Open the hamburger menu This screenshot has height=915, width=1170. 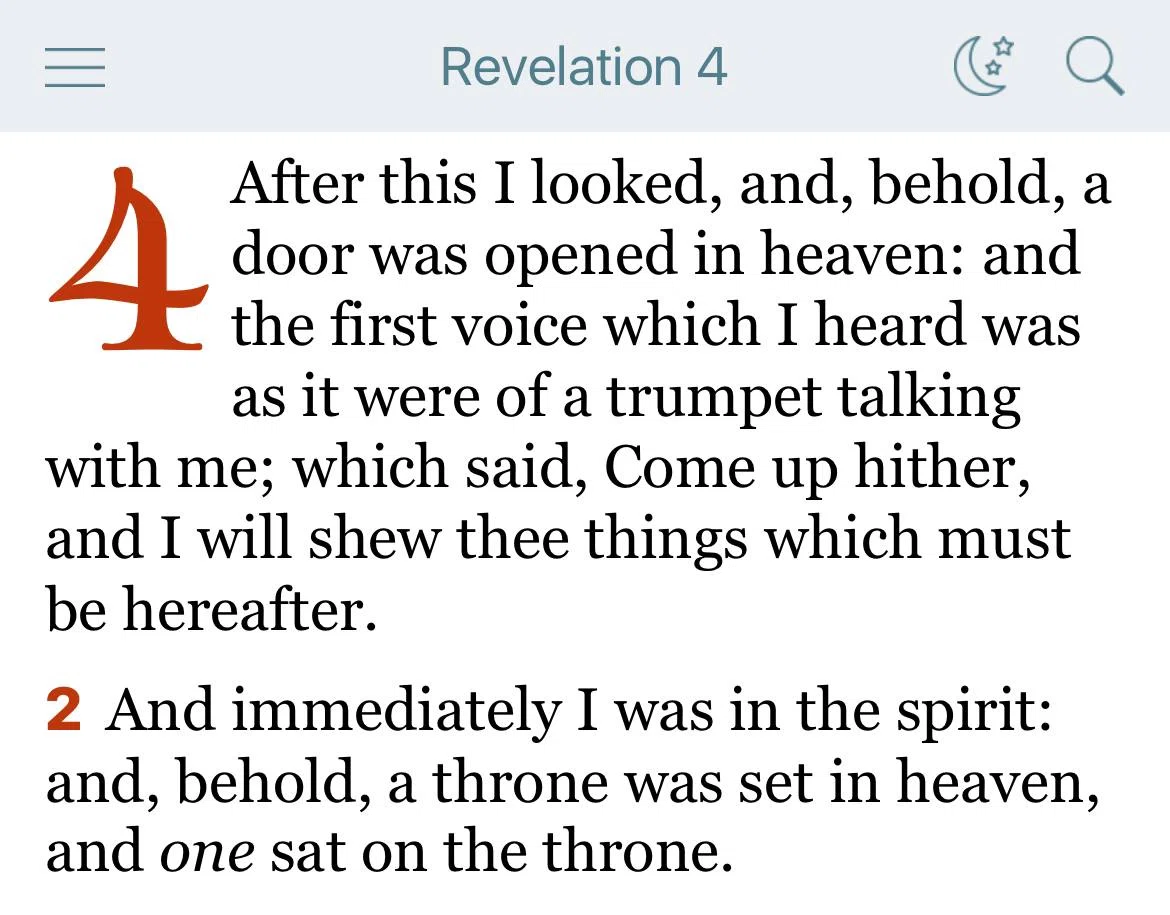pyautogui.click(x=75, y=67)
